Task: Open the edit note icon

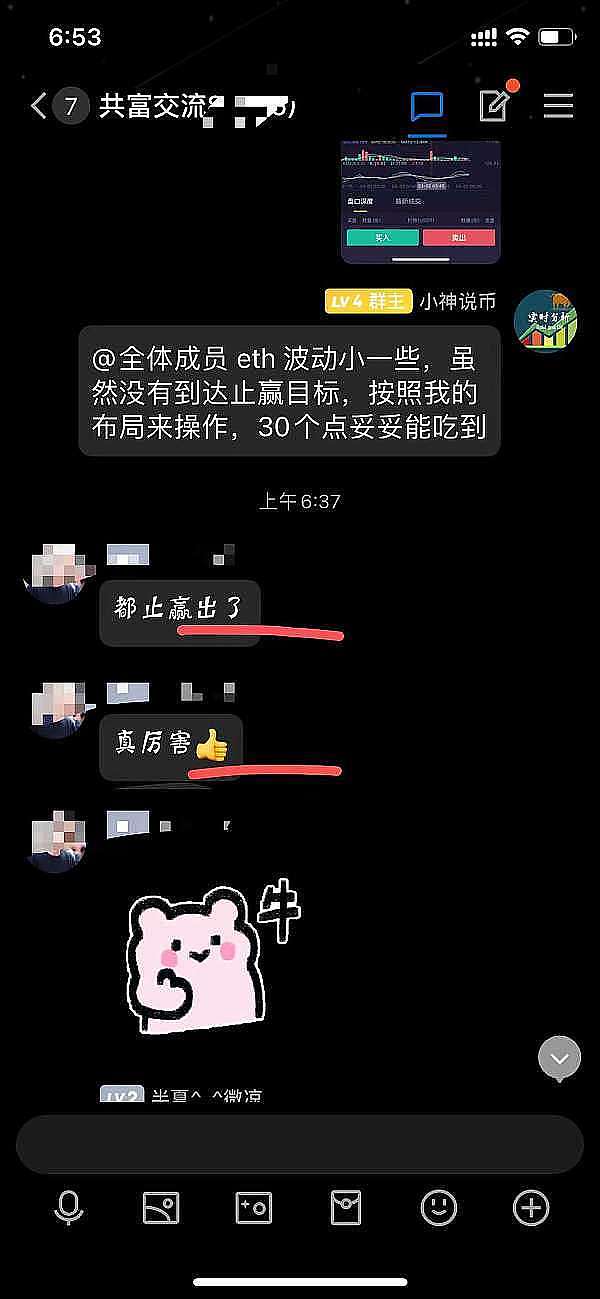Action: [x=494, y=106]
